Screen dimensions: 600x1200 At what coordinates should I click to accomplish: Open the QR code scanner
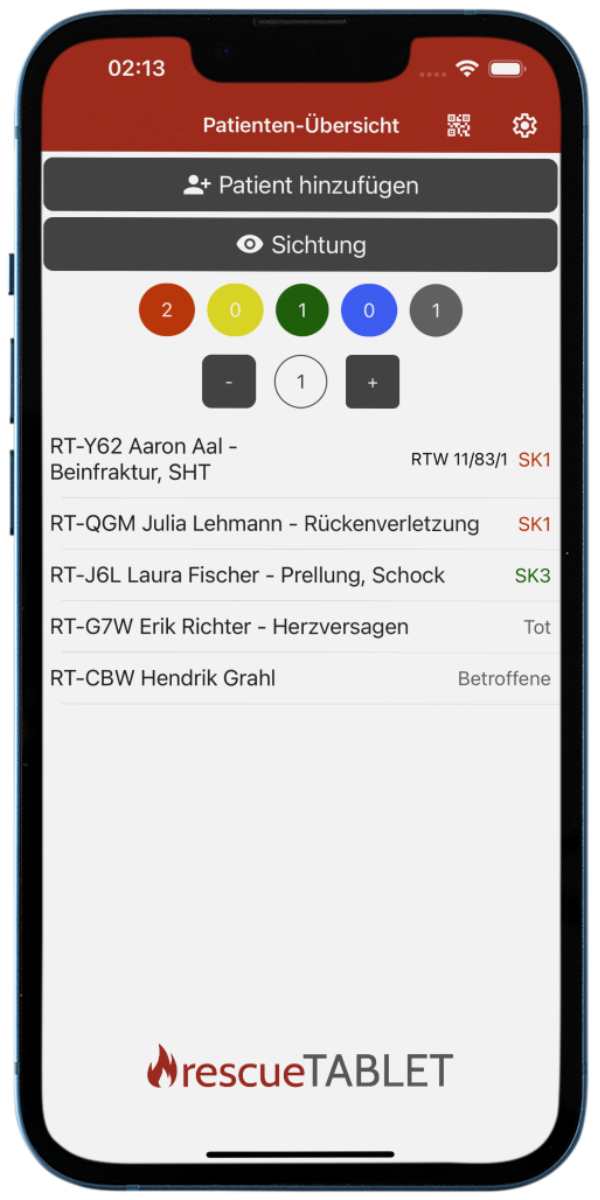[x=459, y=126]
